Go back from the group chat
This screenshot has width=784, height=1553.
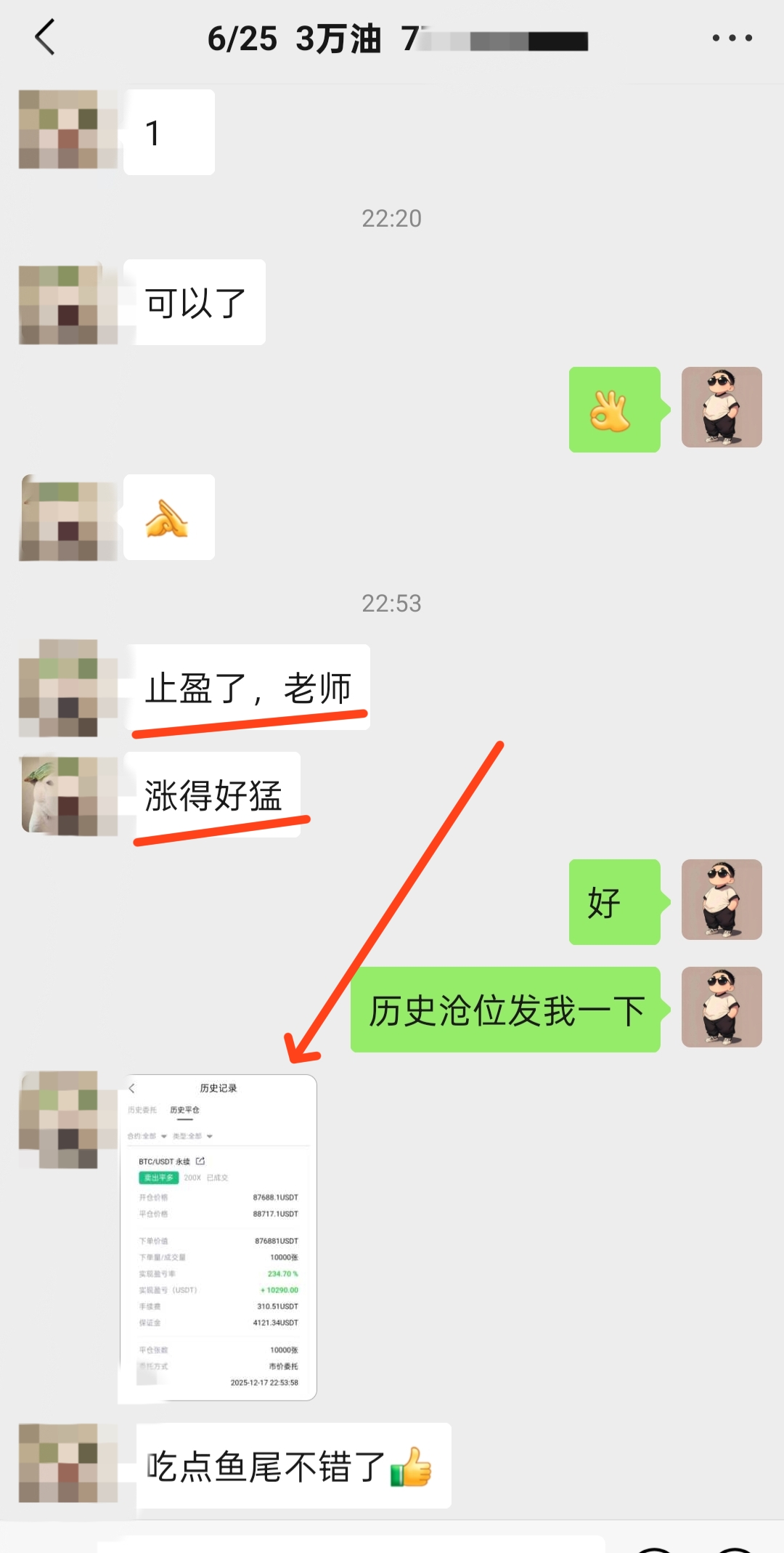[45, 38]
